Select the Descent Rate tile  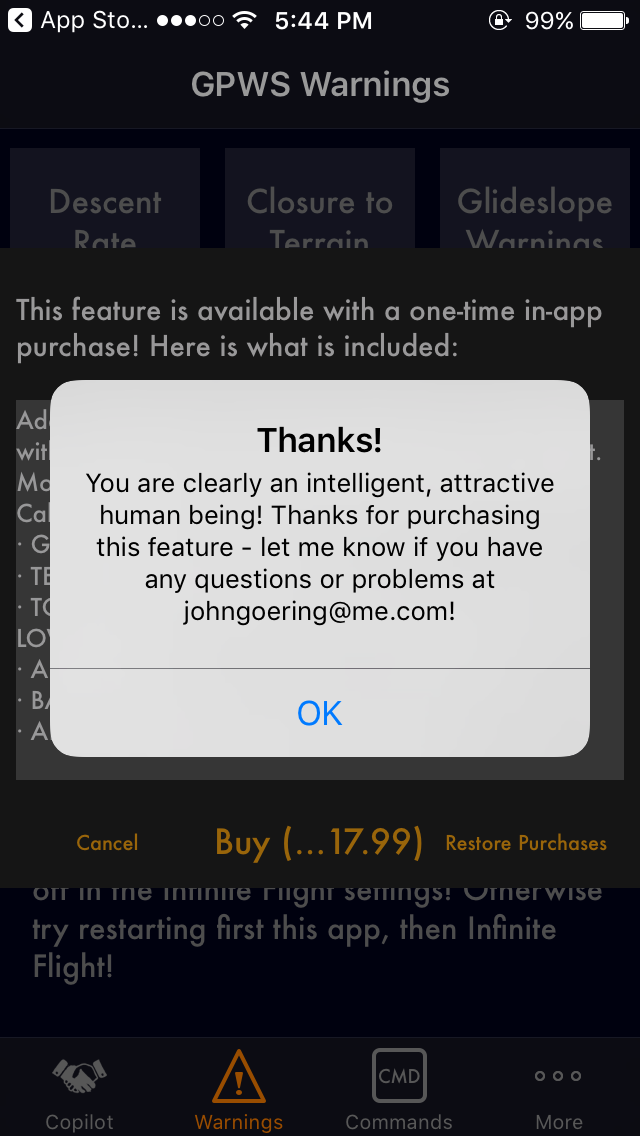(x=105, y=200)
